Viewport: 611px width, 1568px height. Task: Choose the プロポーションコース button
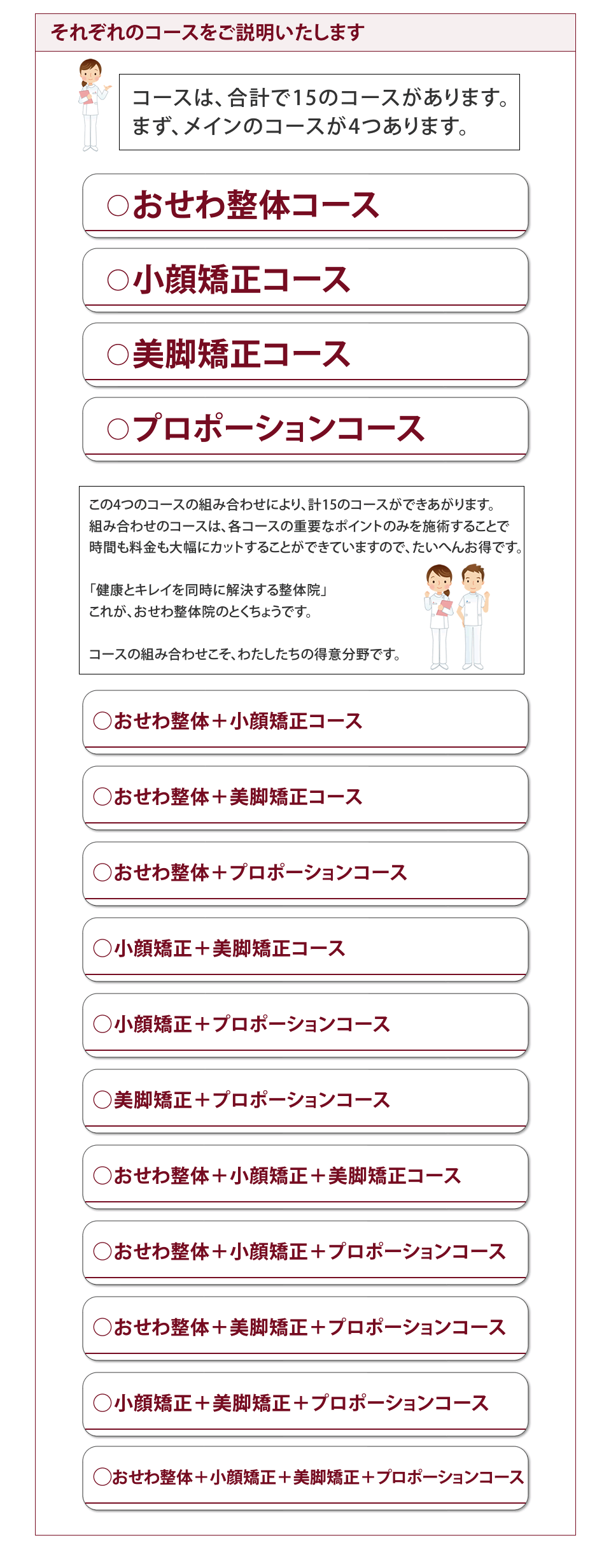point(305,429)
